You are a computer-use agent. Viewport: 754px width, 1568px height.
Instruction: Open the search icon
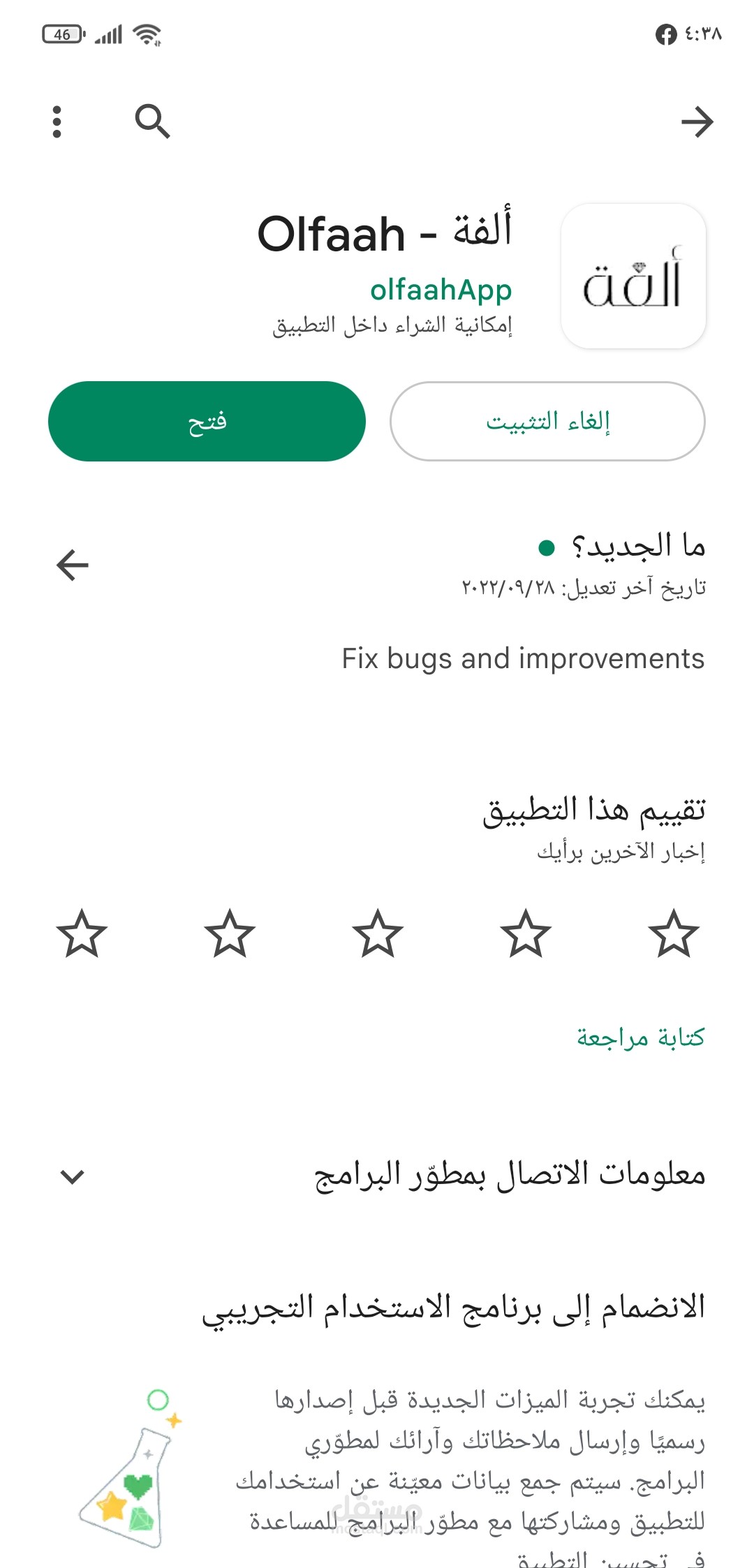tap(152, 122)
